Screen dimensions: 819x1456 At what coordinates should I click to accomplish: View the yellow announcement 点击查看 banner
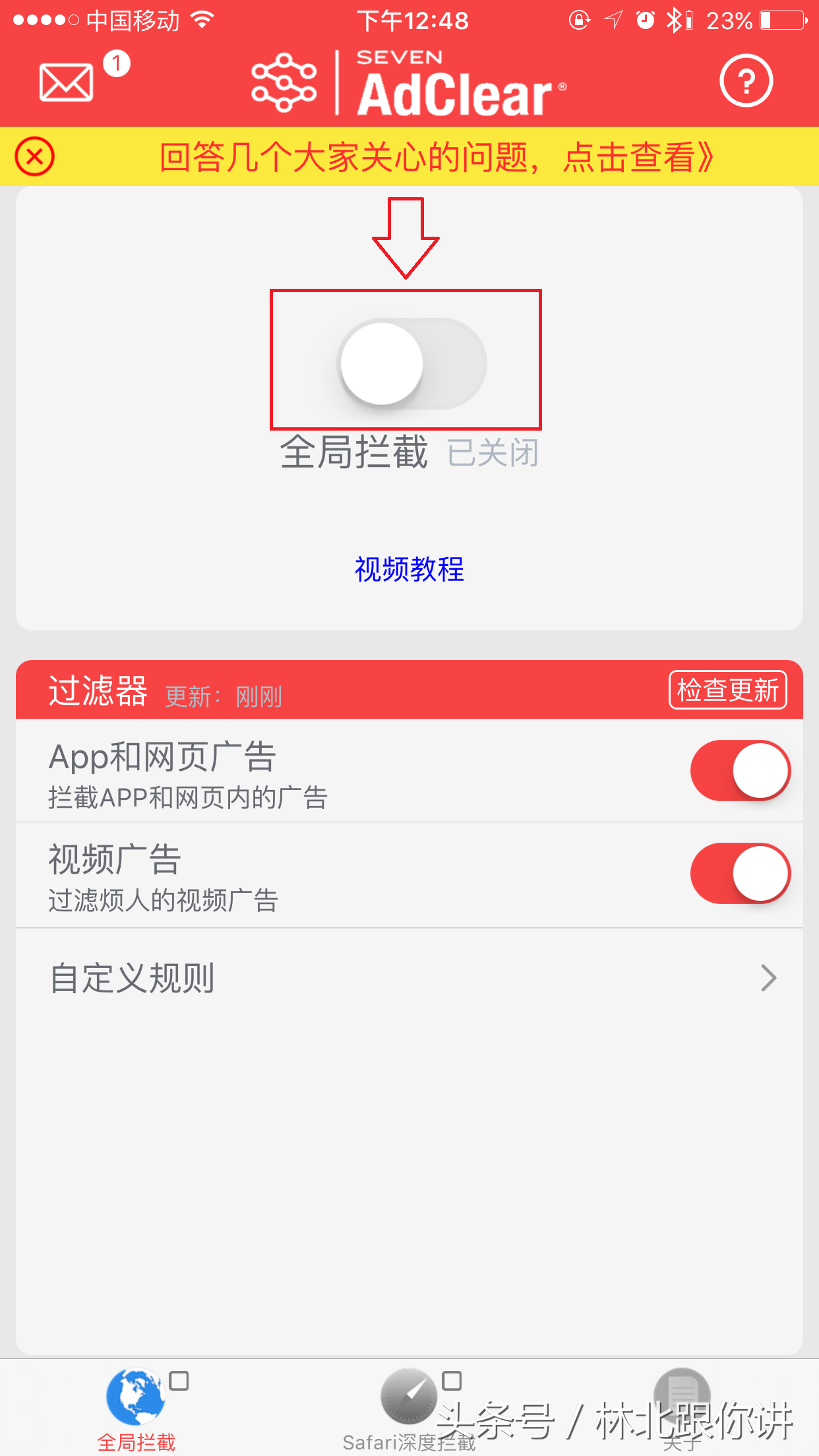point(435,156)
